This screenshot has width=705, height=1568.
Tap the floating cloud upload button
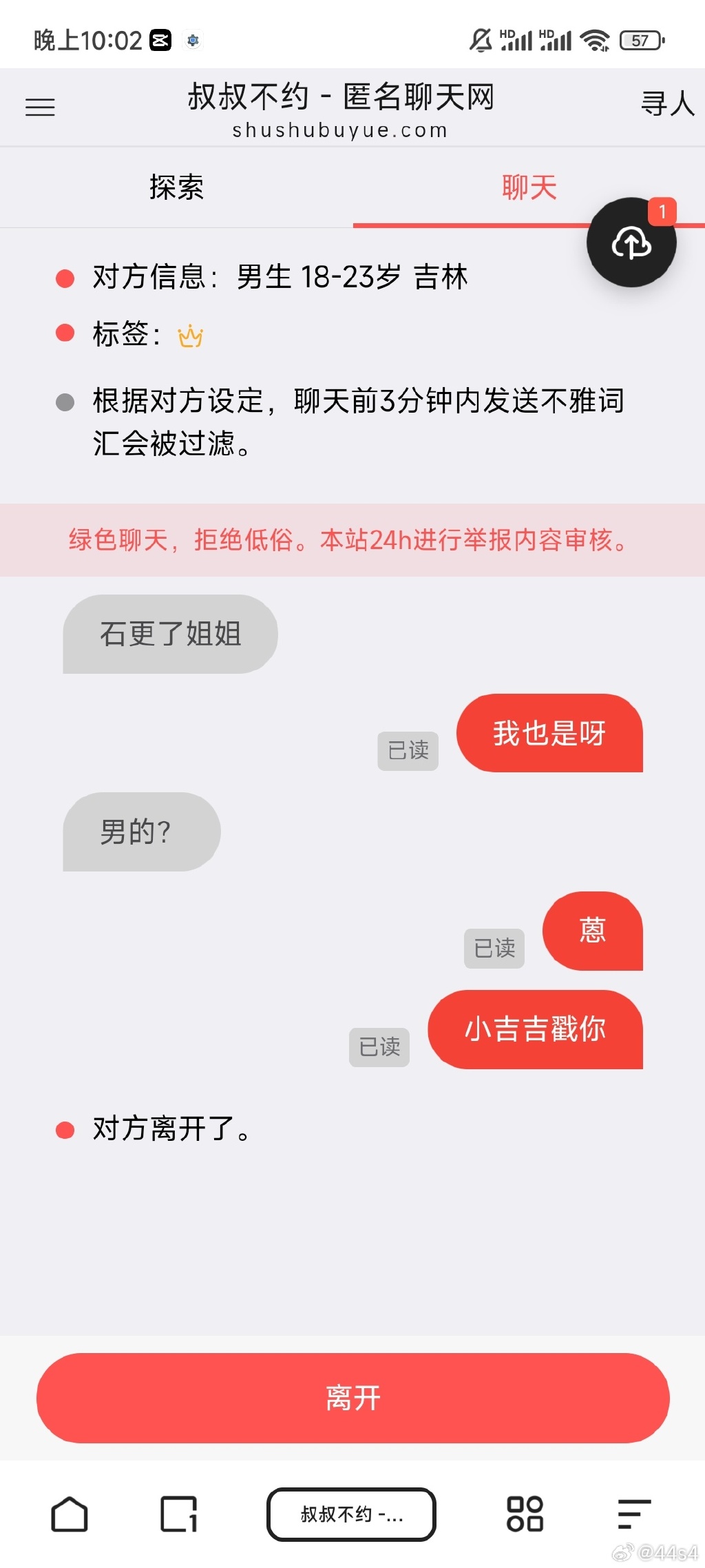631,243
